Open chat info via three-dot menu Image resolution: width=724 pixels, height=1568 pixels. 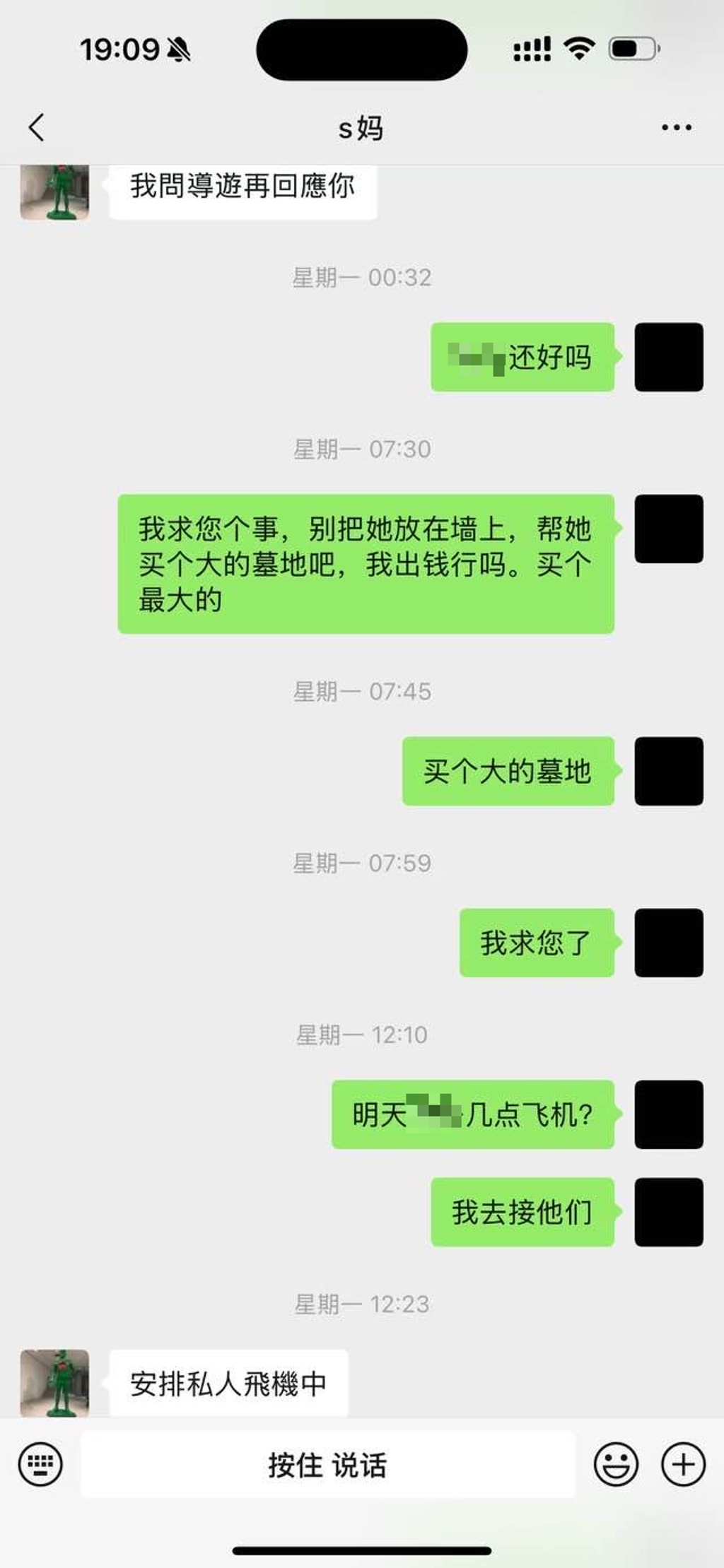point(676,128)
